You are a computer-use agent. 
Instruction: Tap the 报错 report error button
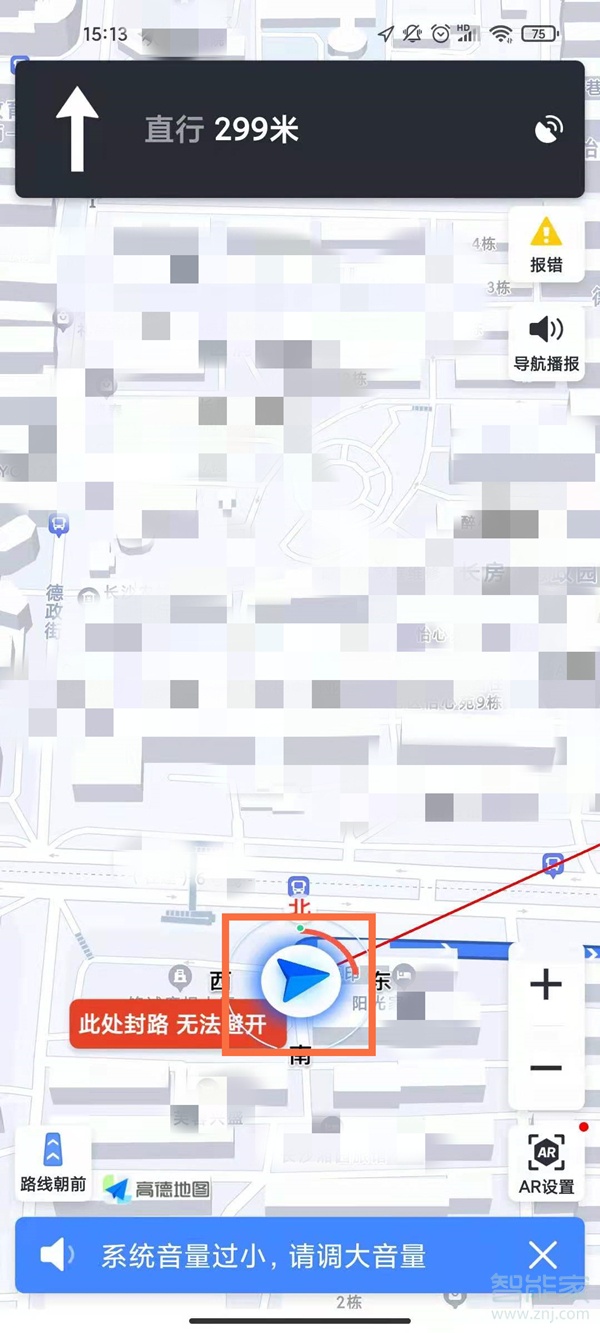tap(546, 244)
